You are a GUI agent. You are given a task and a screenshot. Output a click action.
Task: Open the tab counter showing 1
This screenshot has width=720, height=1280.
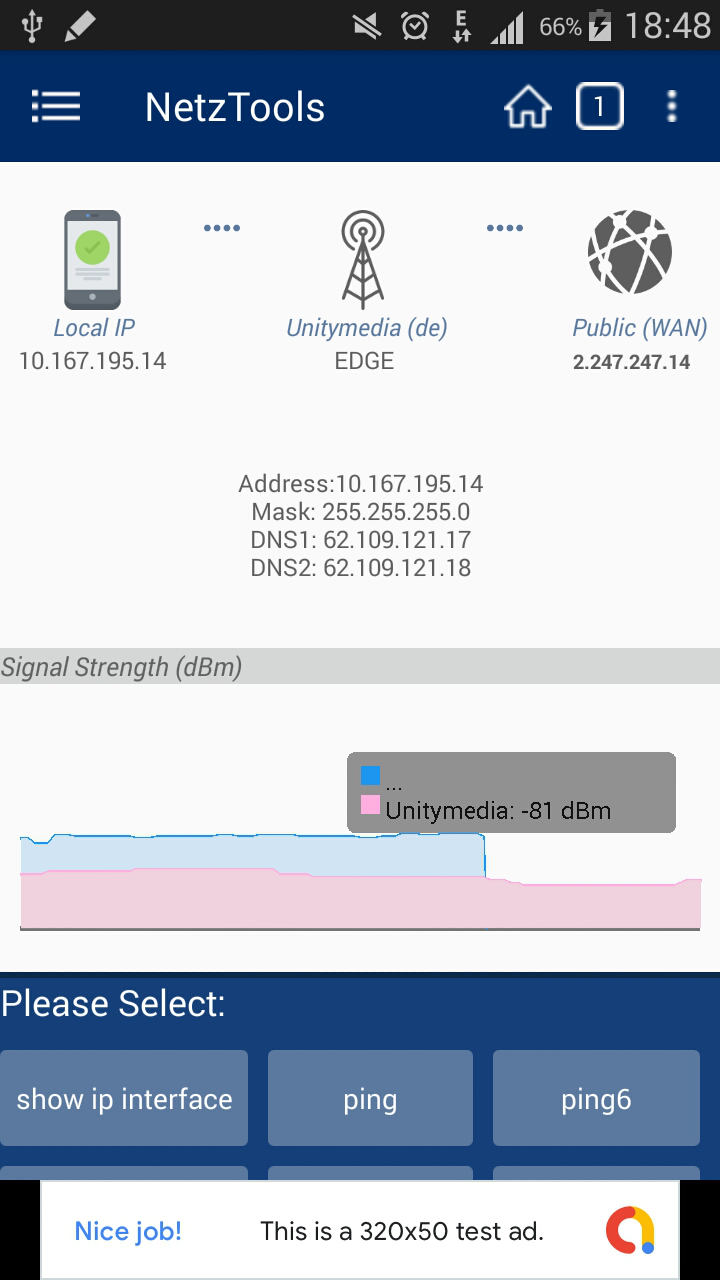tap(600, 106)
